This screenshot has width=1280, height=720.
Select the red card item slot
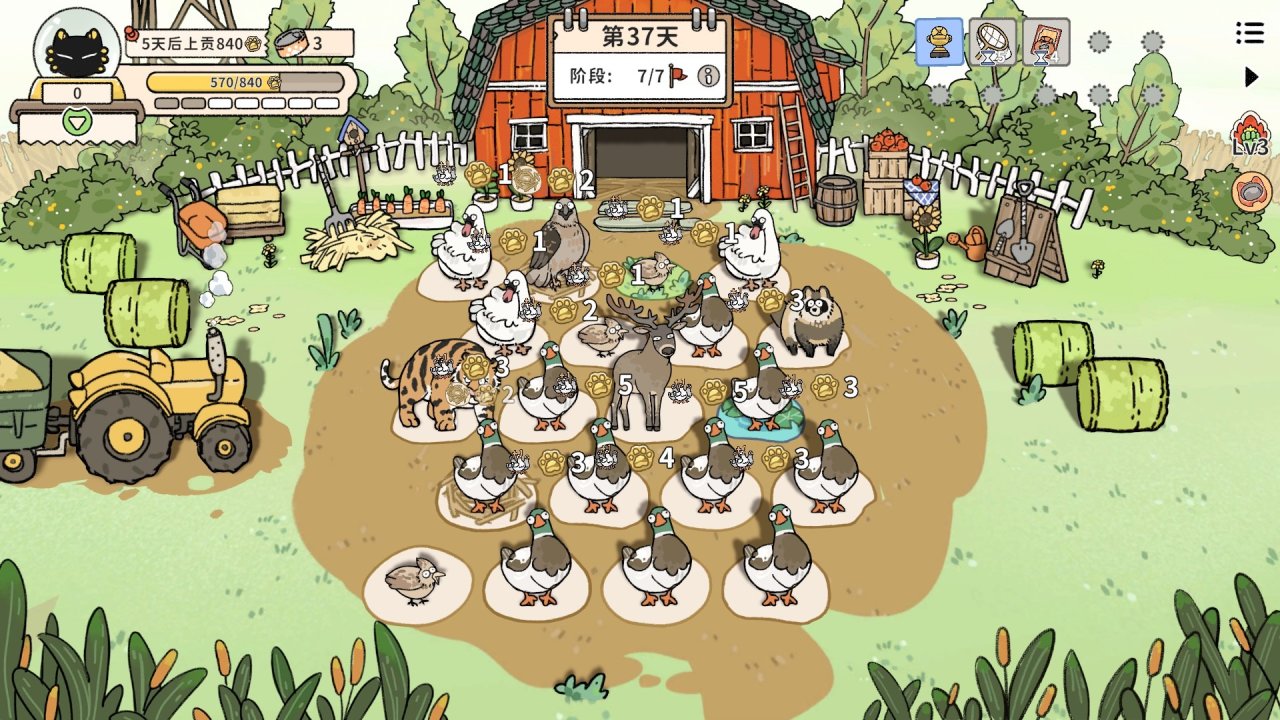[1045, 42]
